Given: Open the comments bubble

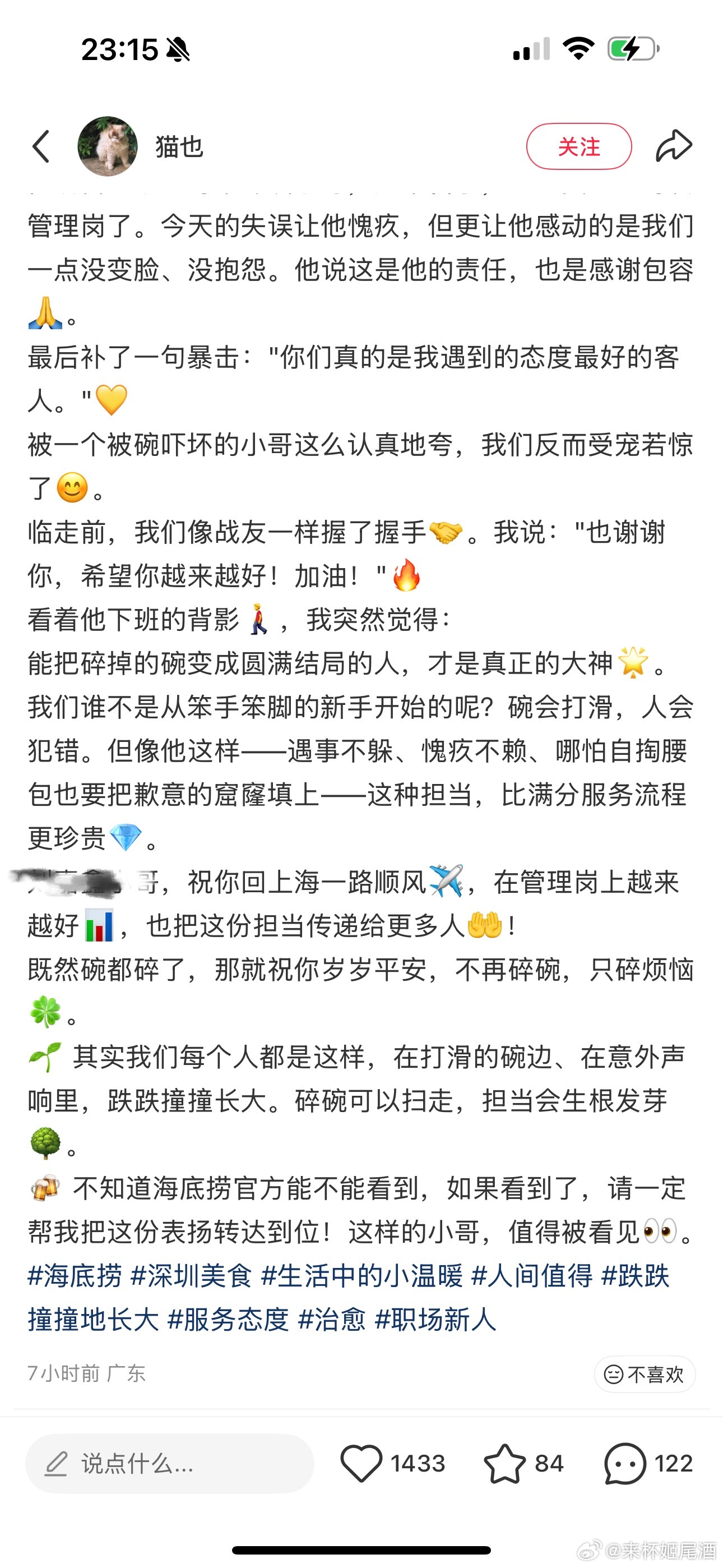Looking at the screenshot, I should [x=624, y=1463].
